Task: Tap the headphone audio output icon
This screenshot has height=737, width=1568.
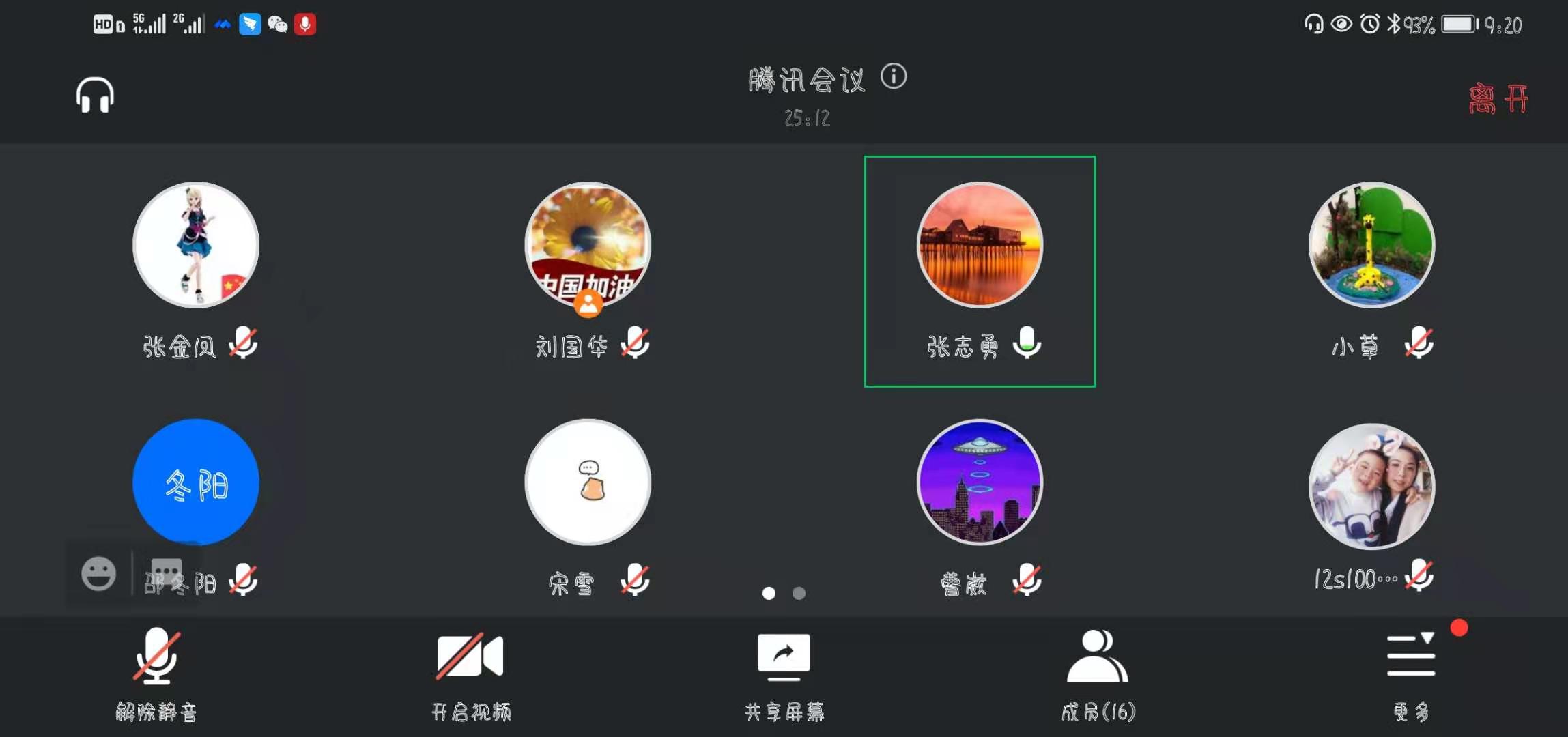Action: [95, 95]
